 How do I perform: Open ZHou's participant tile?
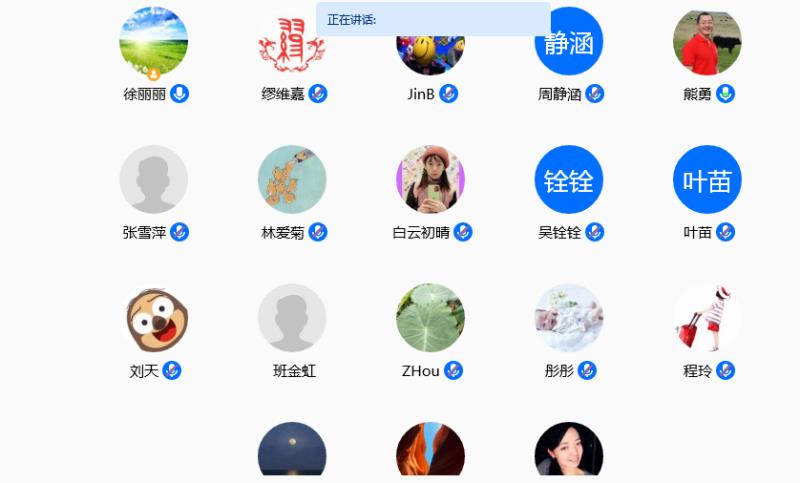tap(430, 318)
